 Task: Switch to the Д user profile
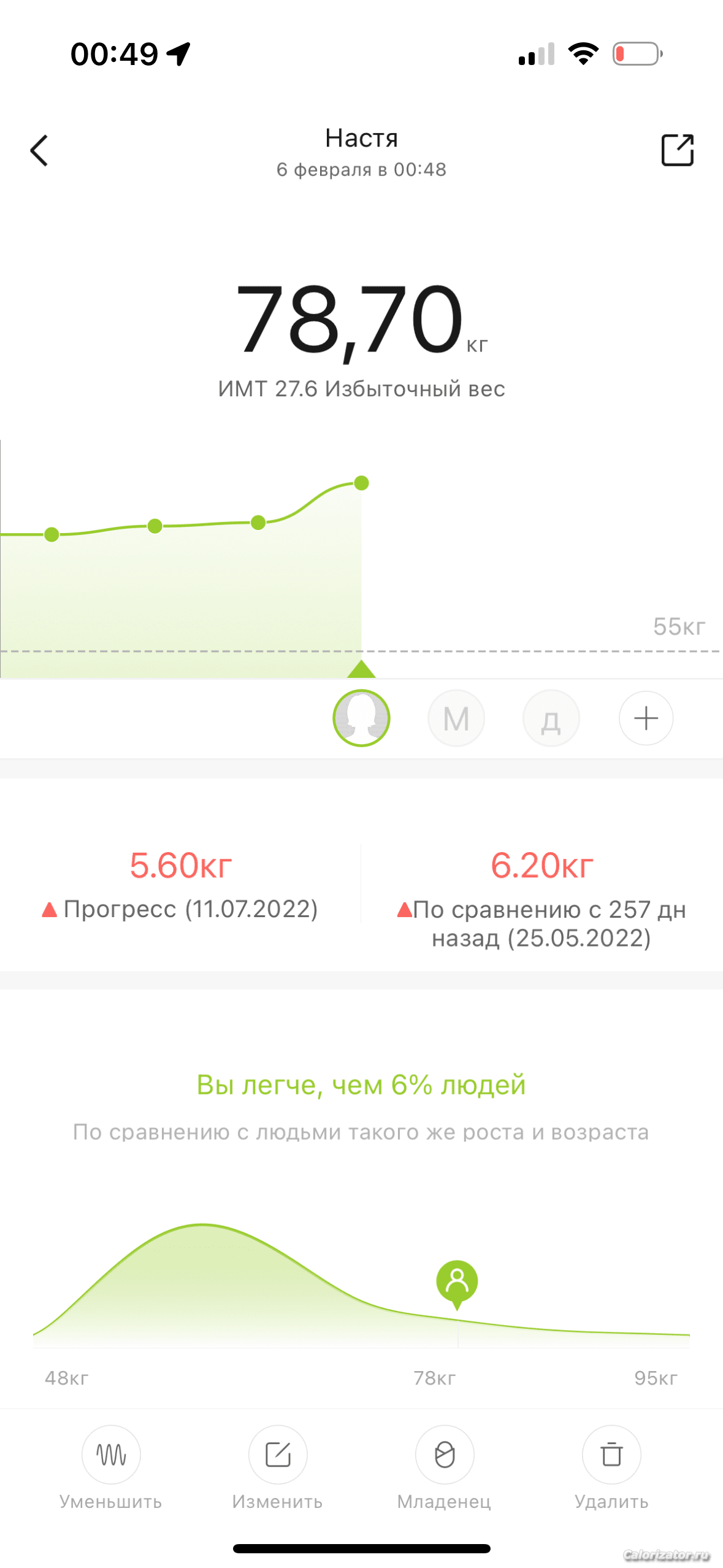(x=551, y=718)
